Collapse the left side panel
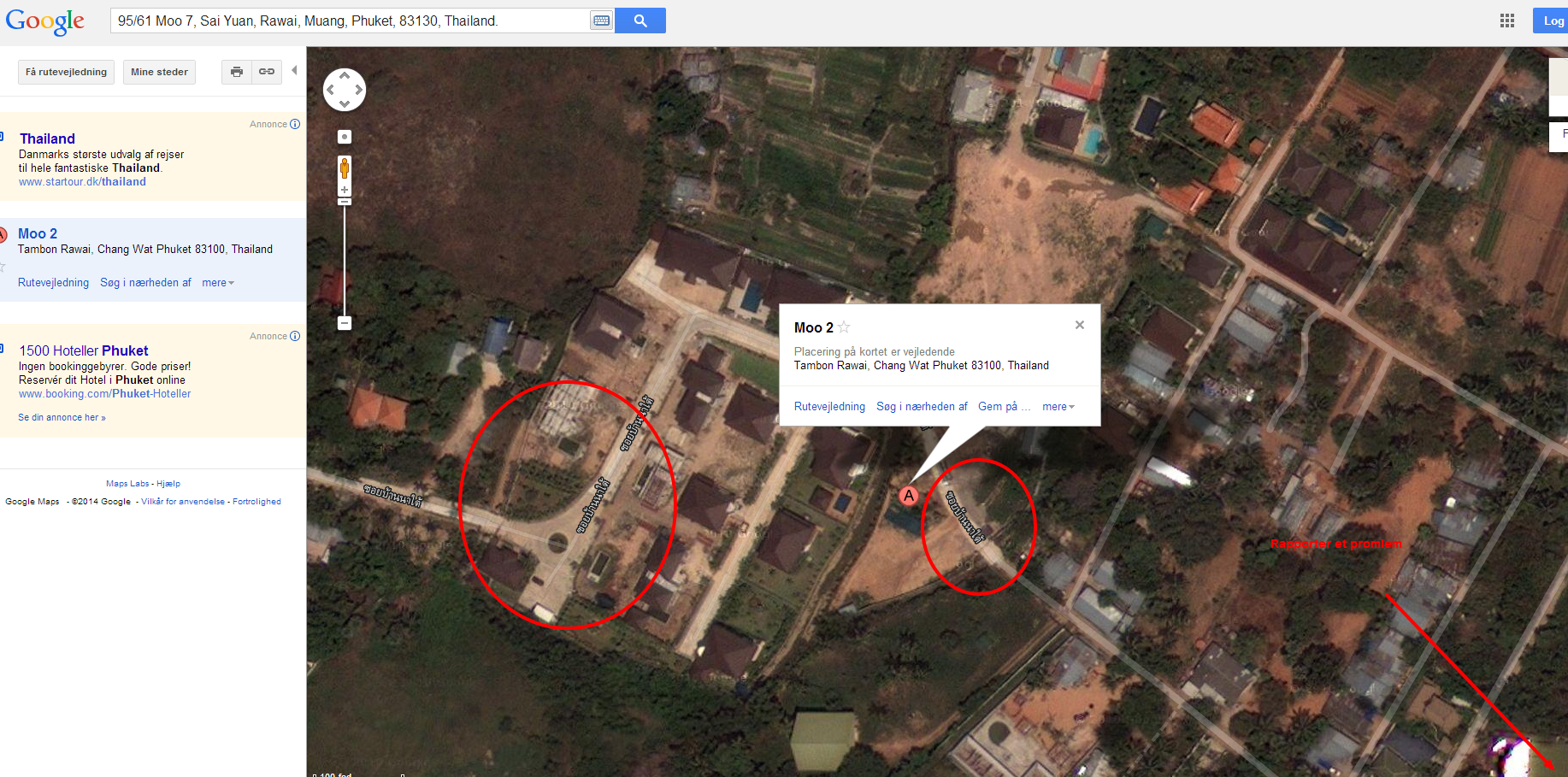This screenshot has width=1568, height=777. click(x=294, y=71)
